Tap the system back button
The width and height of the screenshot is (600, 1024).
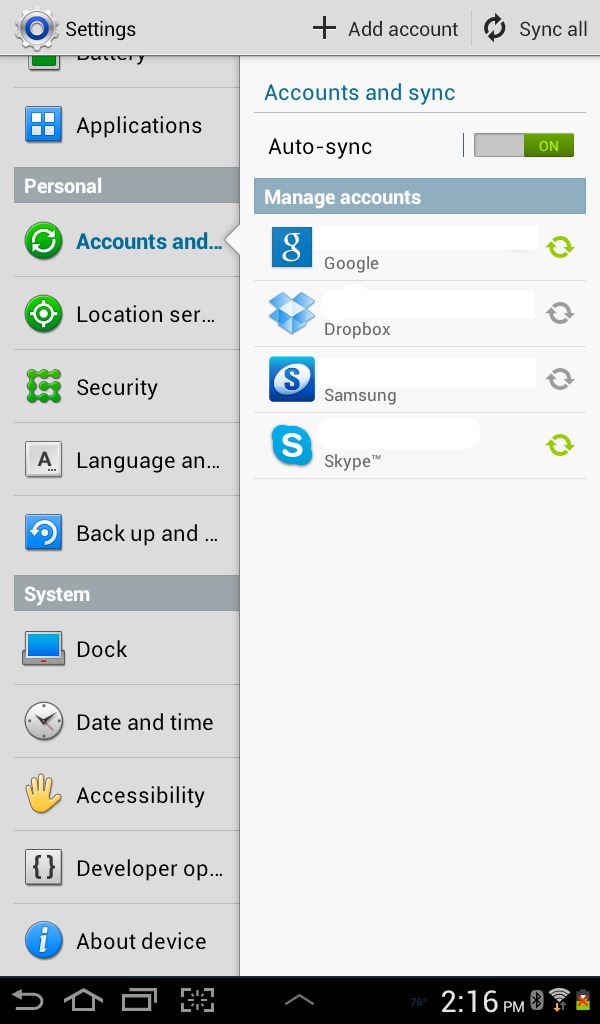(28, 1000)
